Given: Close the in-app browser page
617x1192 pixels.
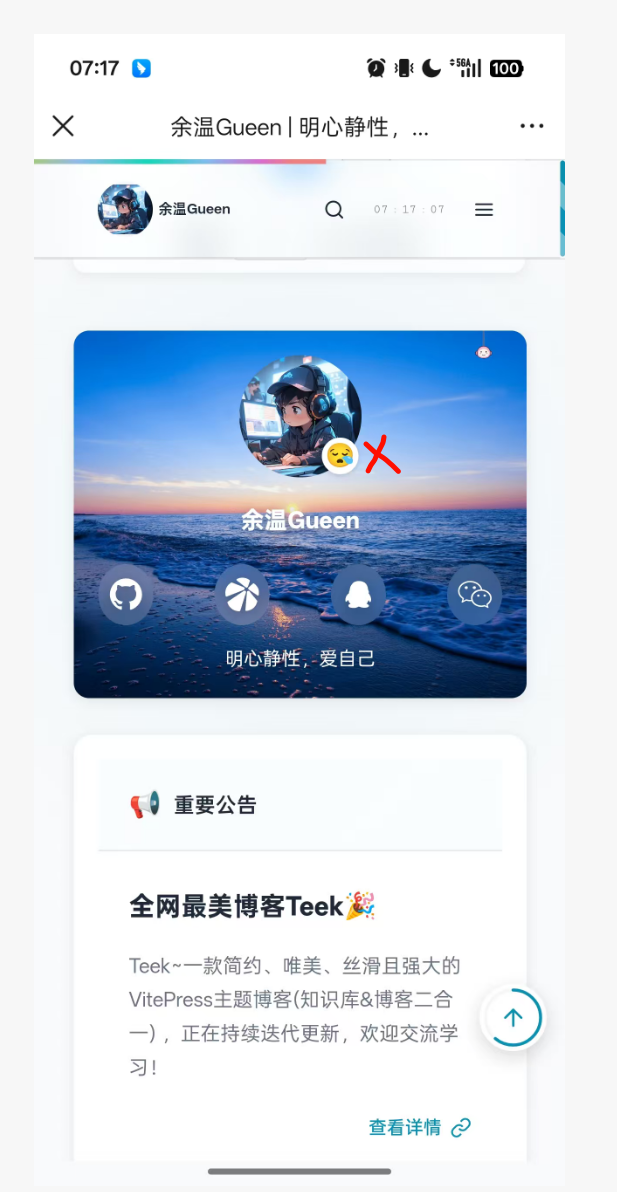Looking at the screenshot, I should (x=63, y=126).
